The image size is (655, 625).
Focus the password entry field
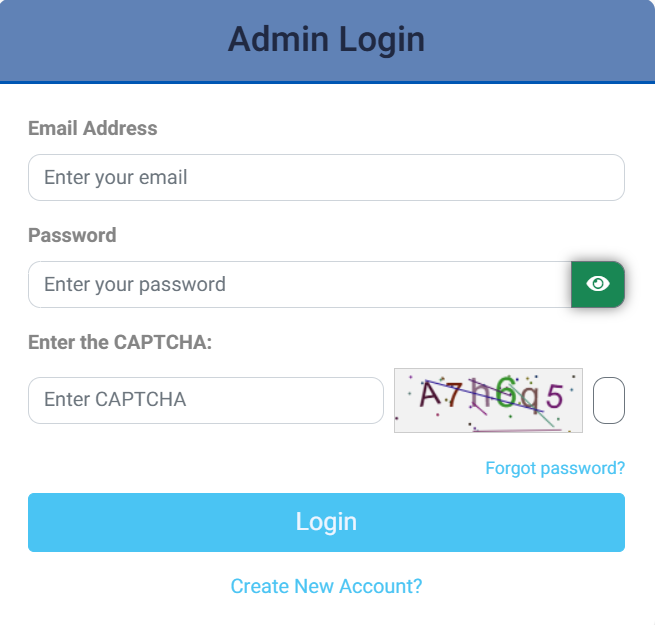pos(299,284)
